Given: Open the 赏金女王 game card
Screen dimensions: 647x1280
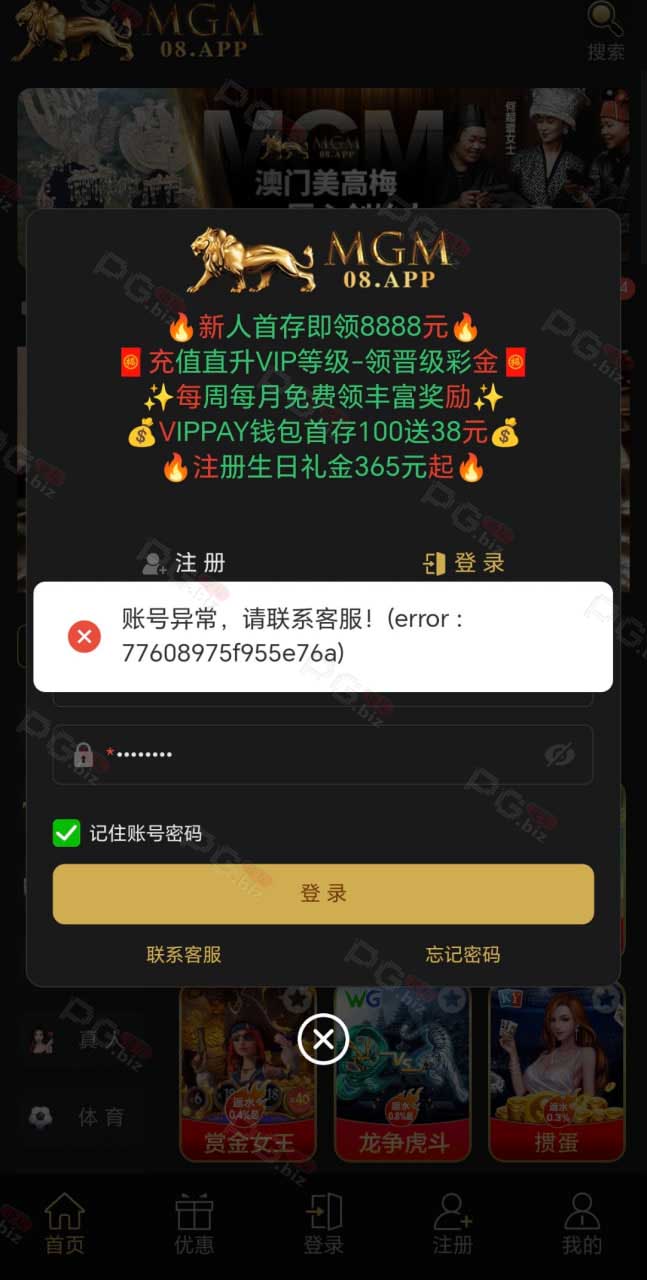Looking at the screenshot, I should coord(248,1073).
